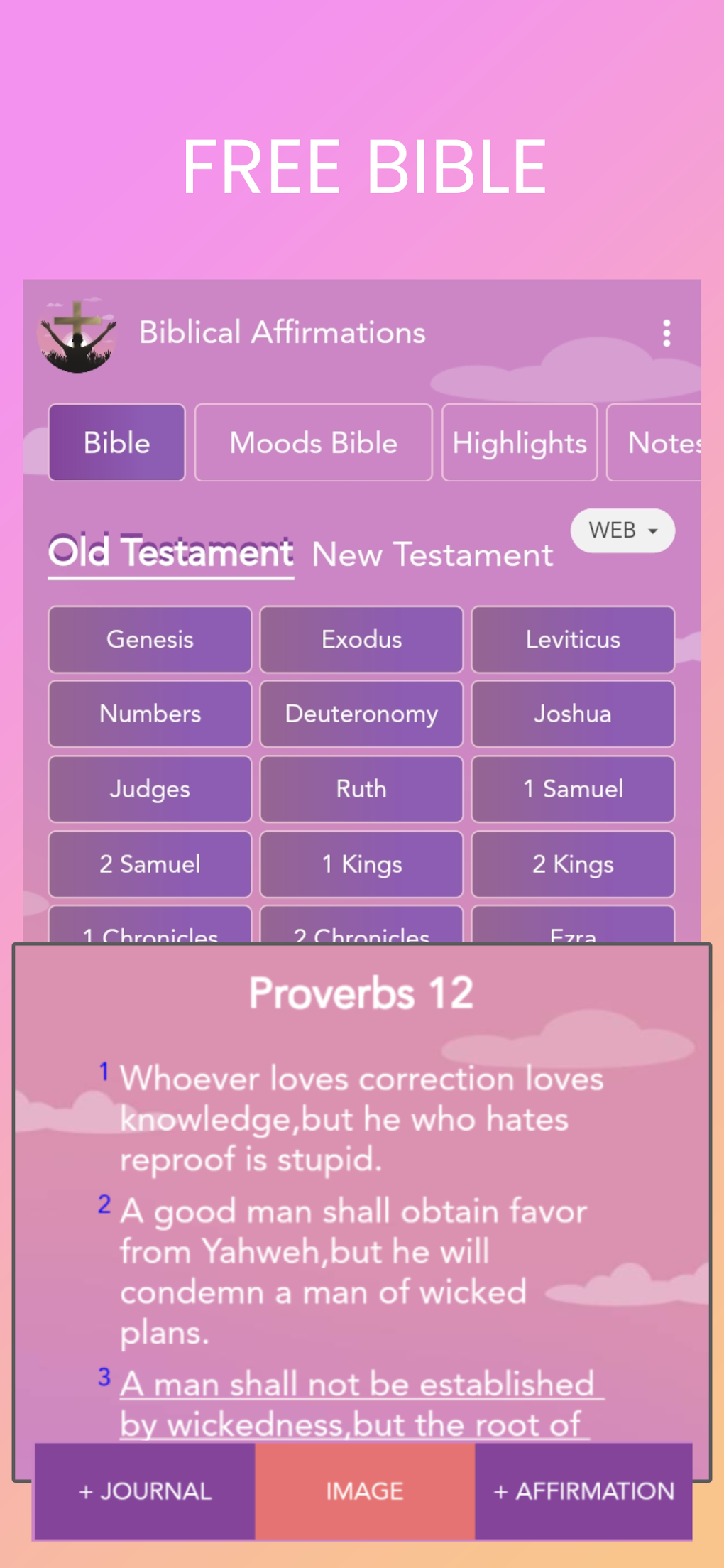The image size is (724, 1568).
Task: Open 1 Samuel
Action: (573, 789)
